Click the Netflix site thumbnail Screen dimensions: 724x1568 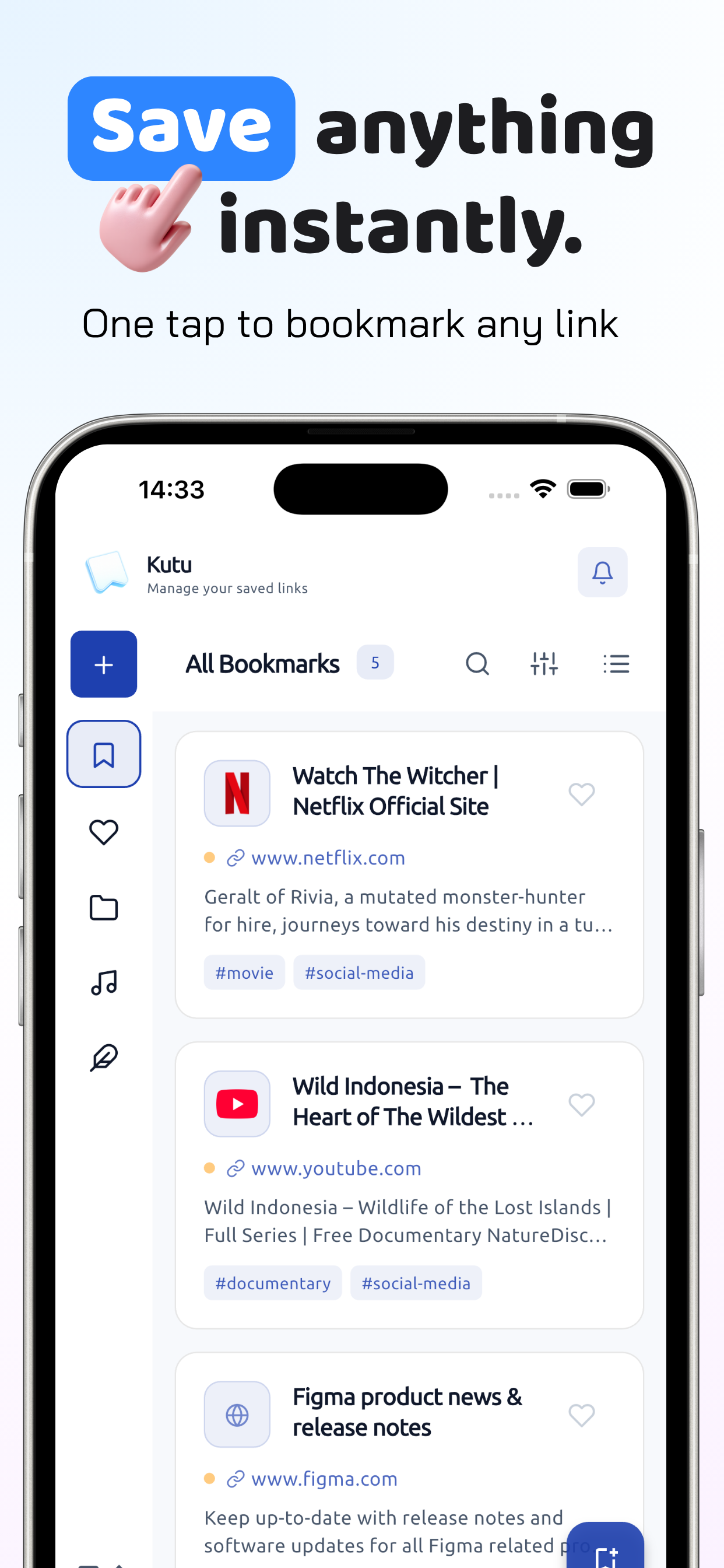click(x=237, y=793)
